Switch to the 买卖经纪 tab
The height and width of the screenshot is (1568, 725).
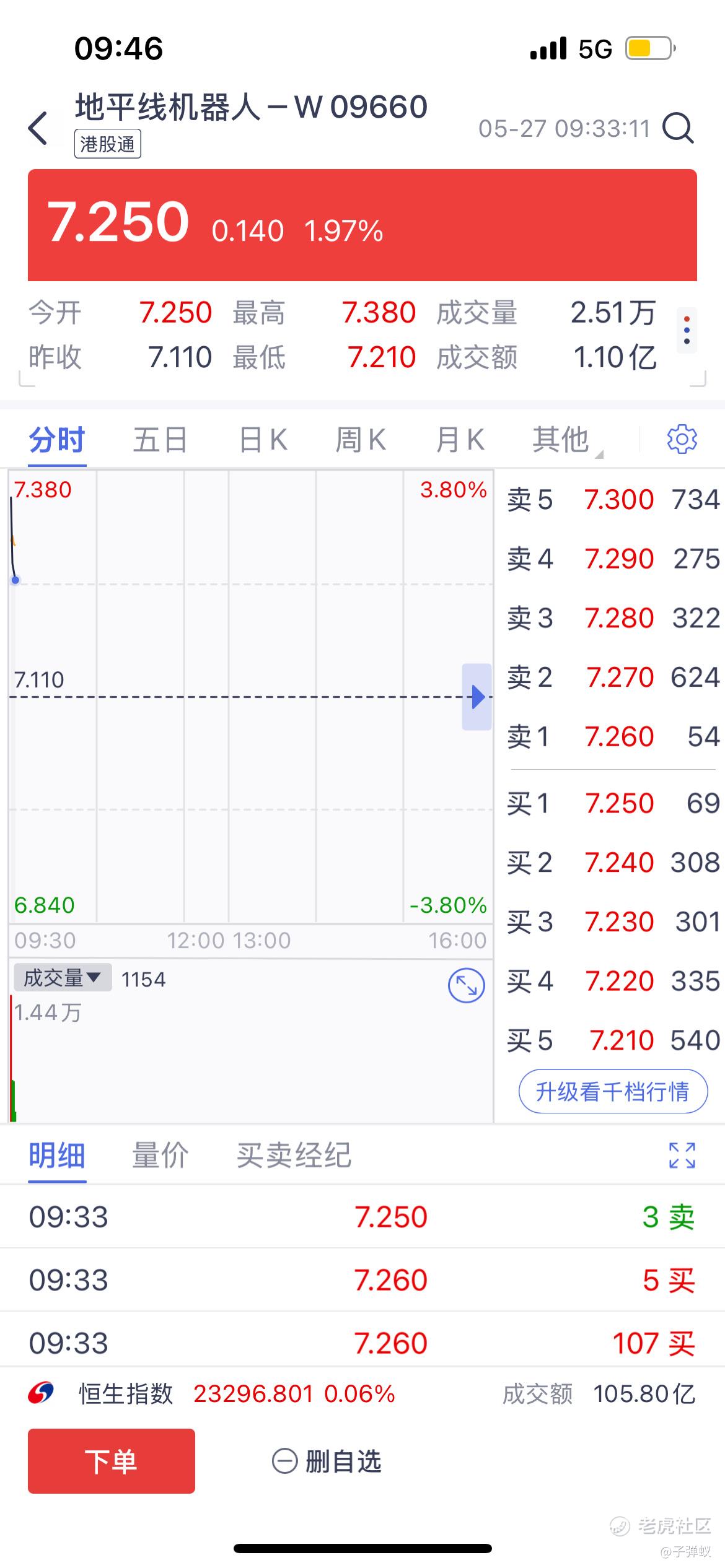294,1155
